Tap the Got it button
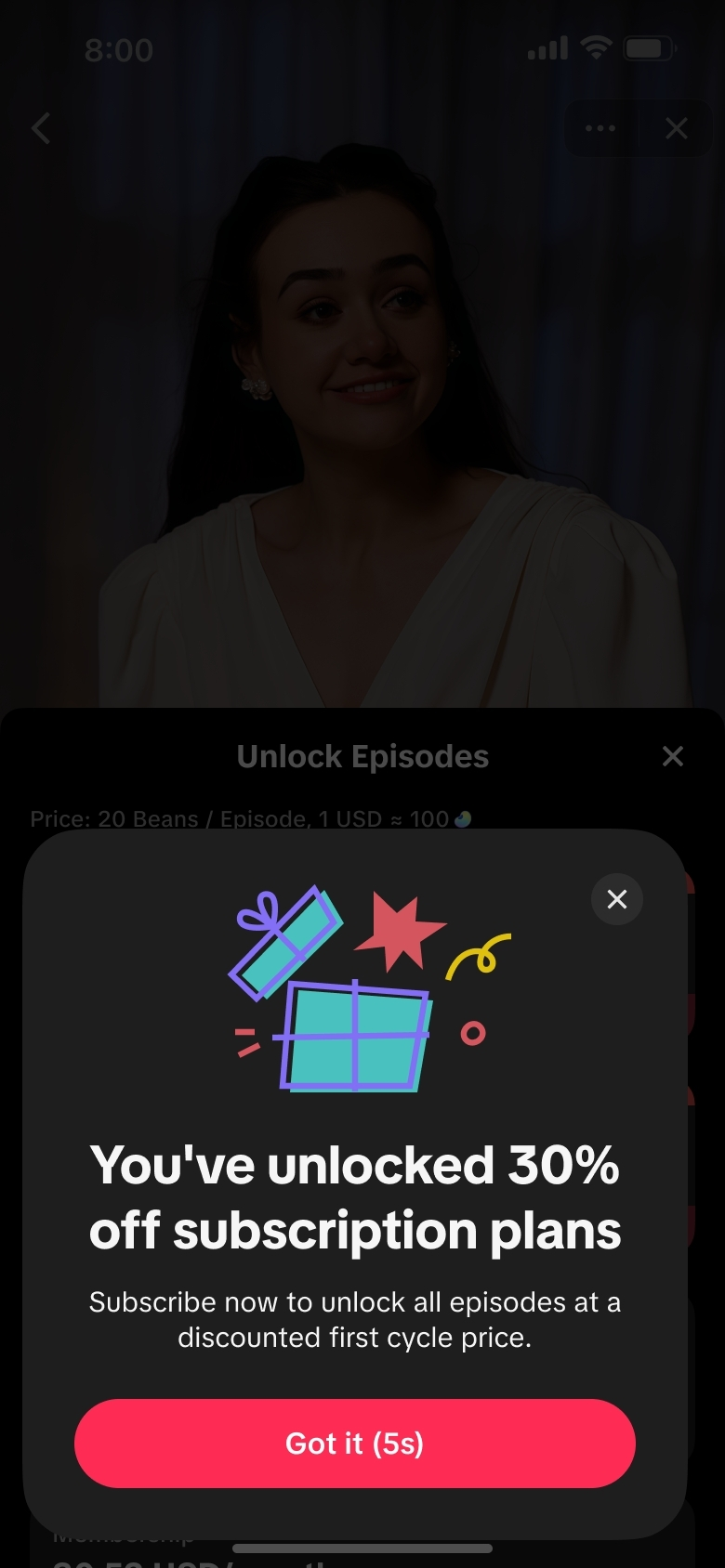 (354, 1443)
